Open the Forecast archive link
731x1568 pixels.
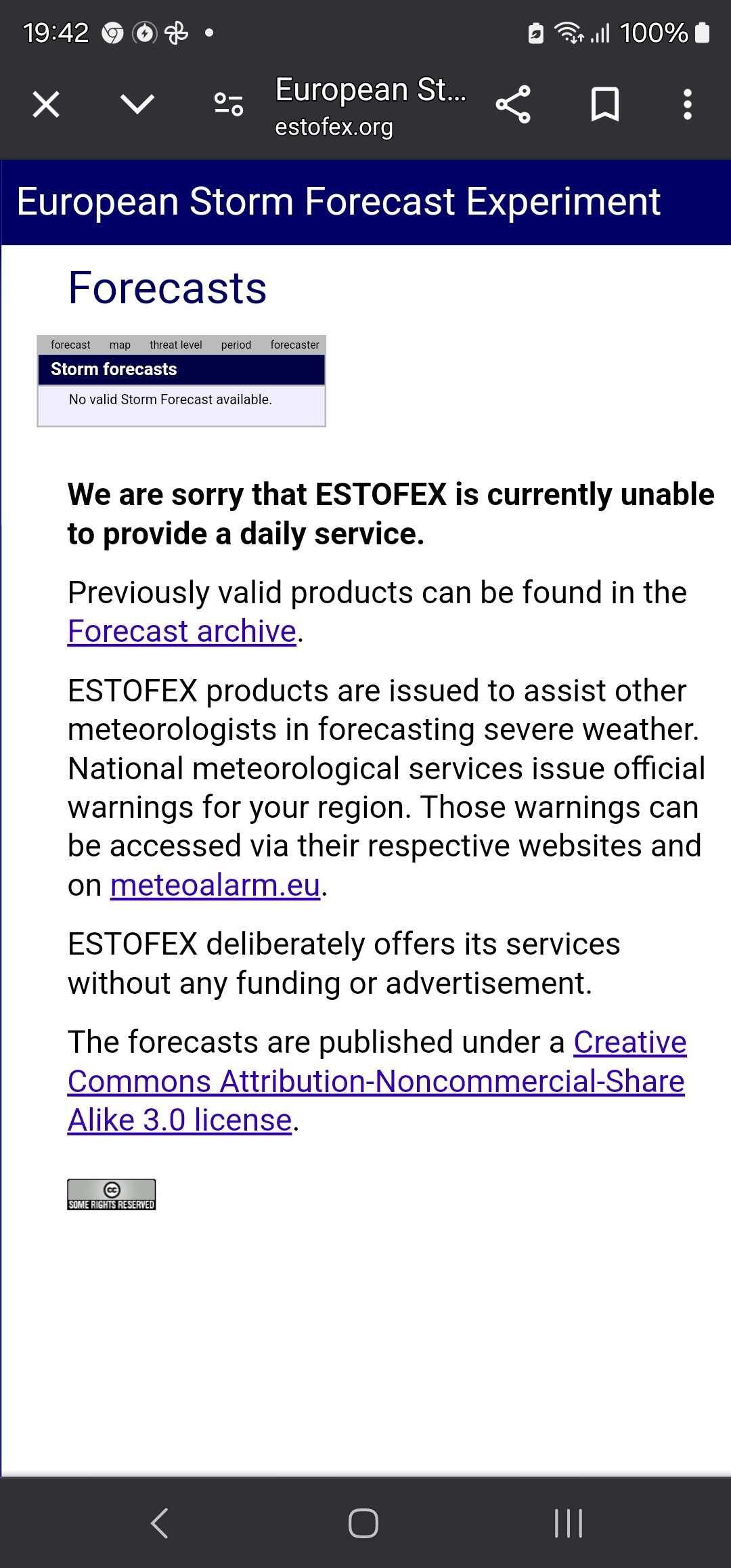tap(182, 632)
